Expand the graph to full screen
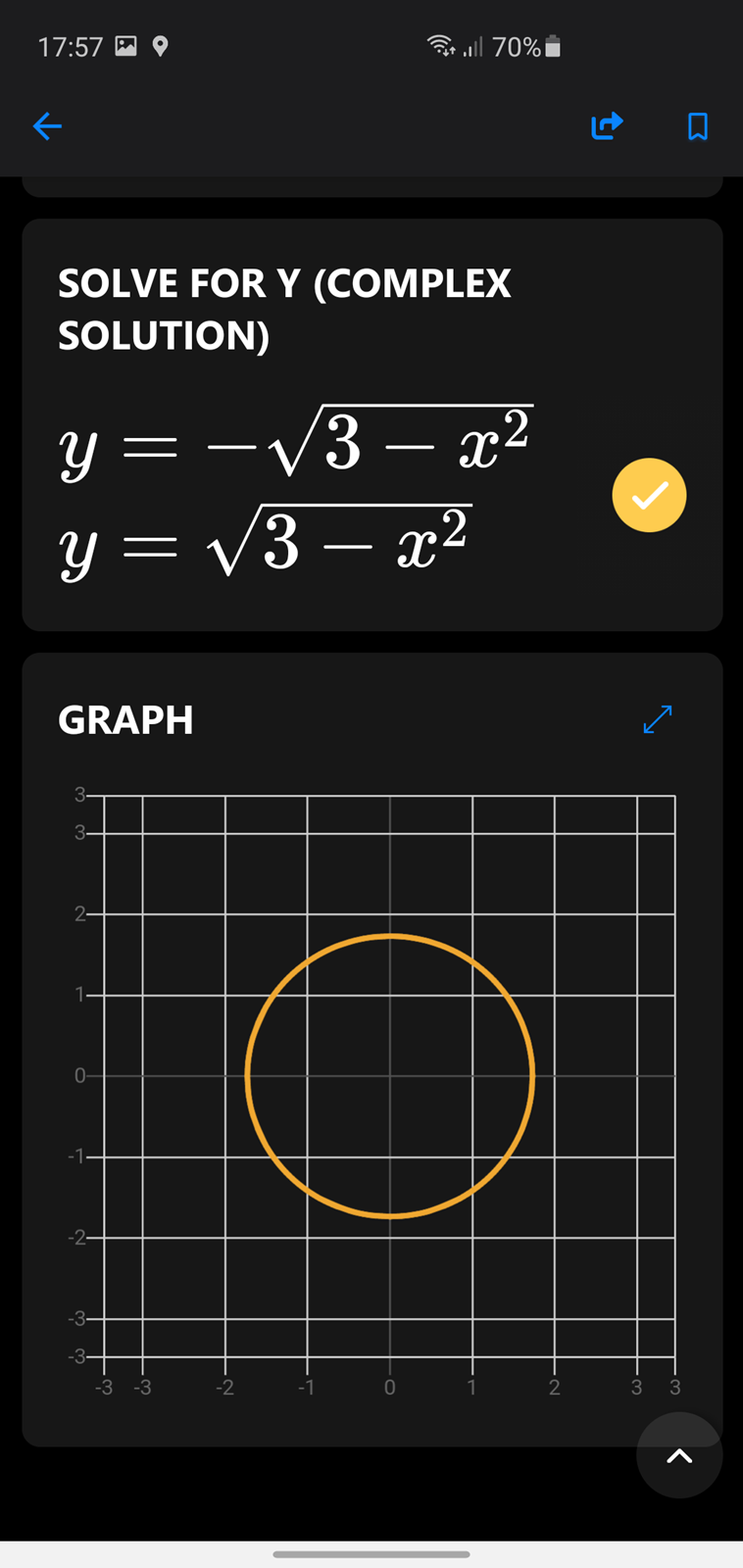Viewport: 743px width, 1568px height. tap(658, 719)
